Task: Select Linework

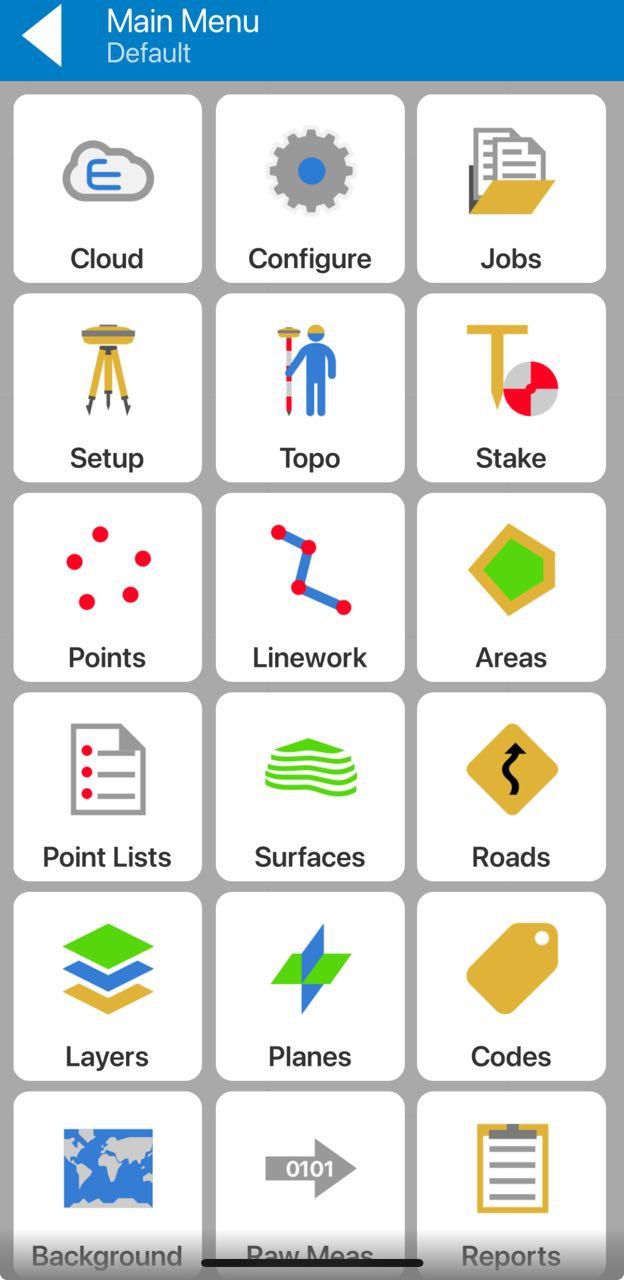Action: click(310, 587)
